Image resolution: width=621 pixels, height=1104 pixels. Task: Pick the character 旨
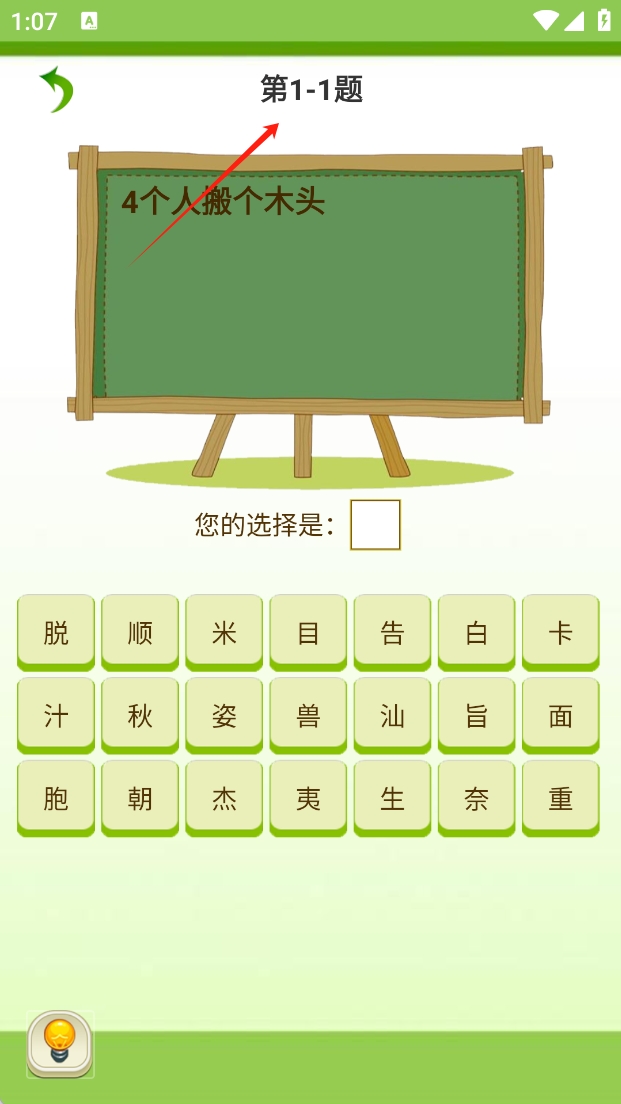pos(476,715)
